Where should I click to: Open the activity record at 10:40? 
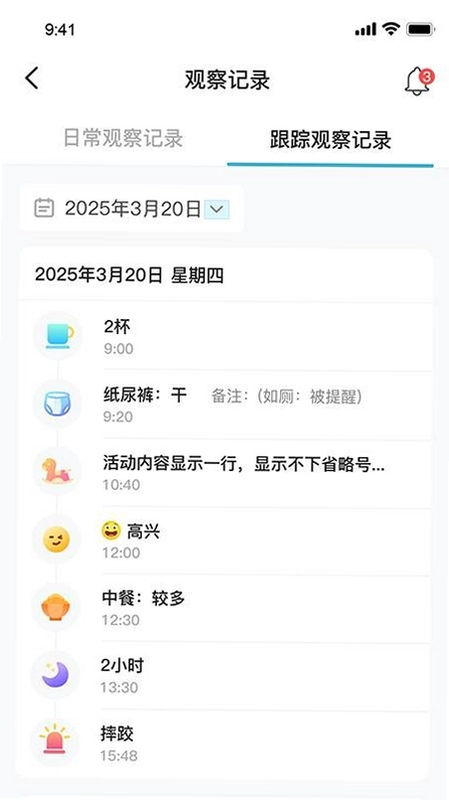point(225,472)
